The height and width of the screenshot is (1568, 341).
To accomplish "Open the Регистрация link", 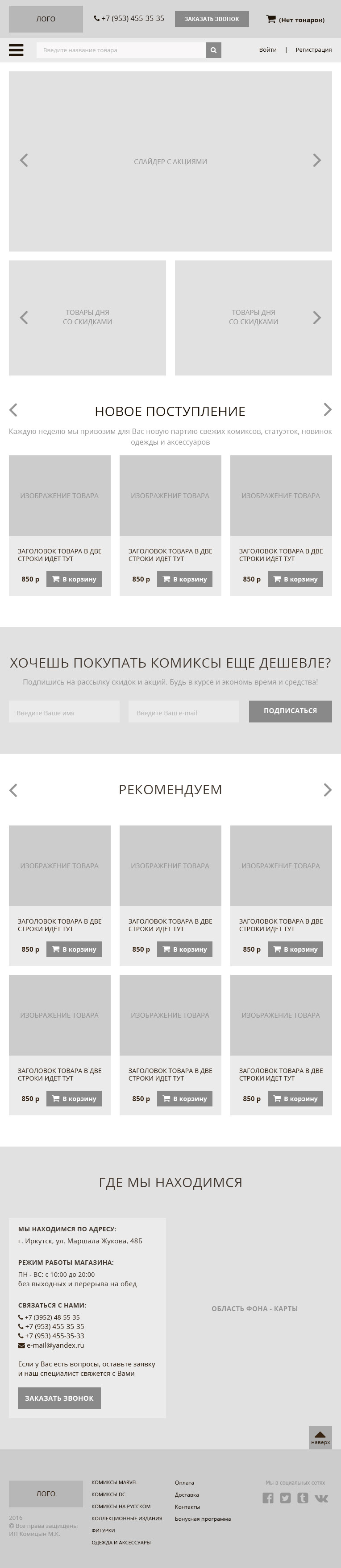I will coord(313,50).
